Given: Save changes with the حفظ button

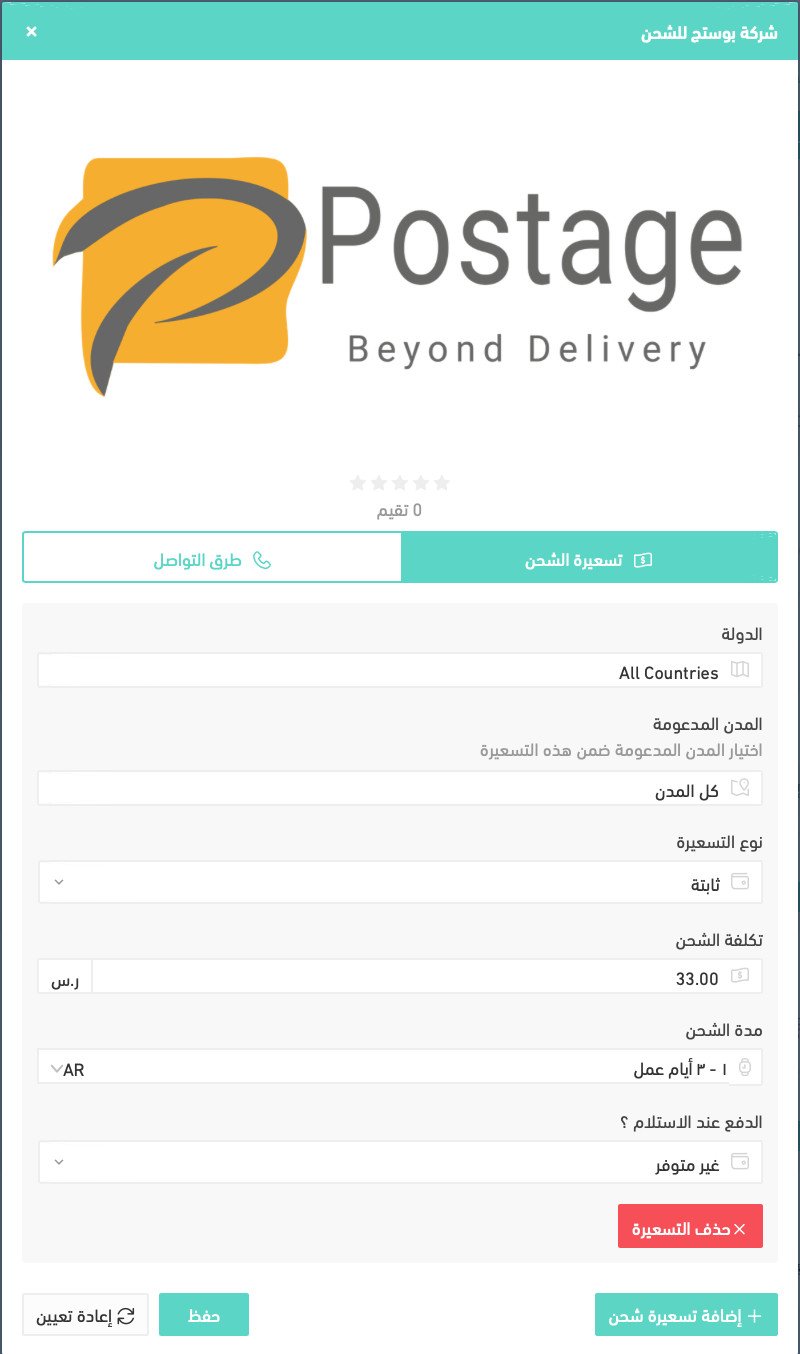Looking at the screenshot, I should click(x=204, y=1316).
